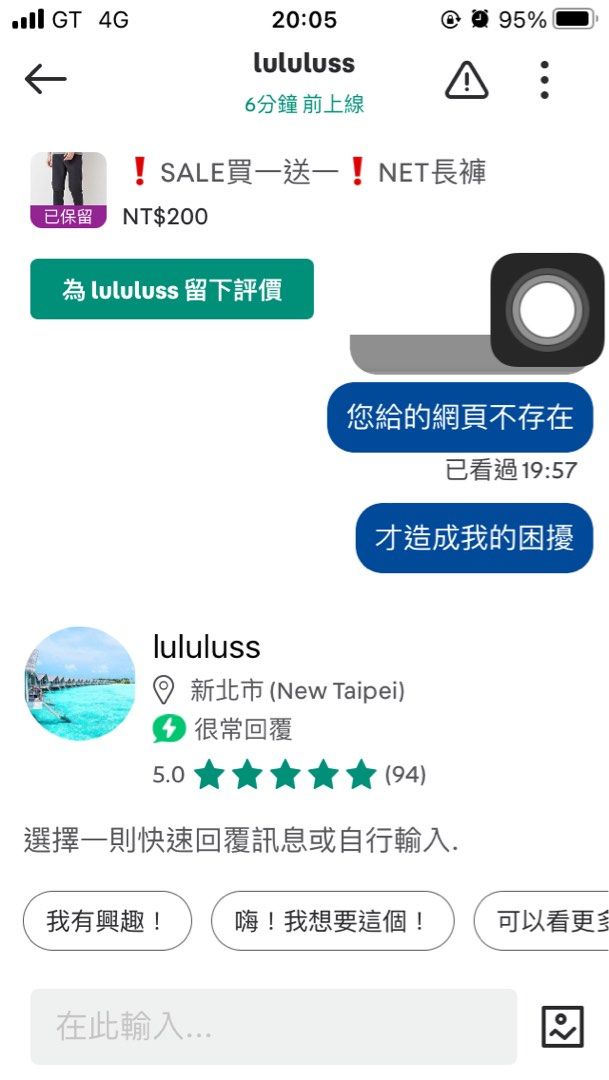Go back using the arrow icon
Screen dimensions: 609x1080
pyautogui.click(x=45, y=79)
